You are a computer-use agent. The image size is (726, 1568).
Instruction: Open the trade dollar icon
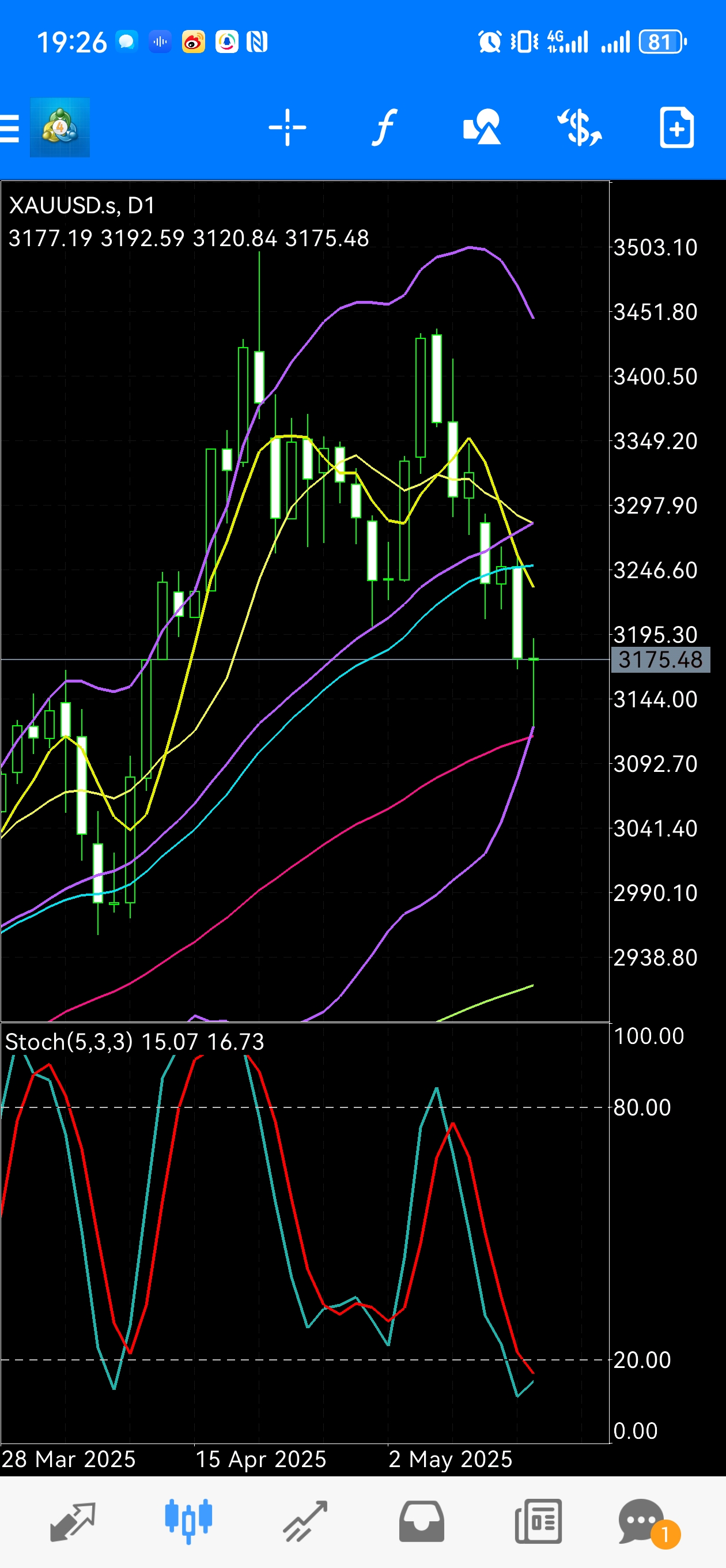[579, 128]
